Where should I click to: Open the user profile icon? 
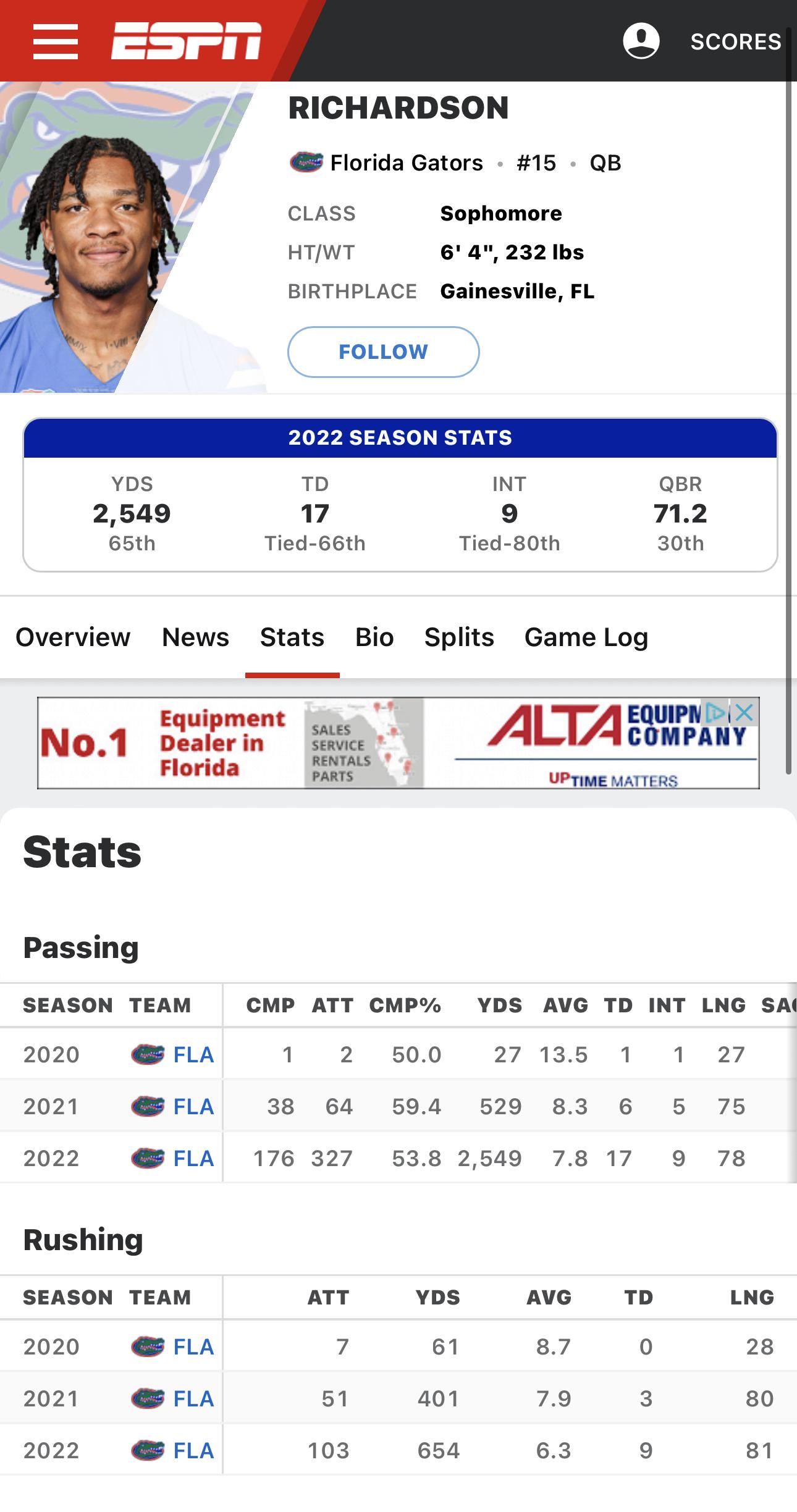coord(641,41)
